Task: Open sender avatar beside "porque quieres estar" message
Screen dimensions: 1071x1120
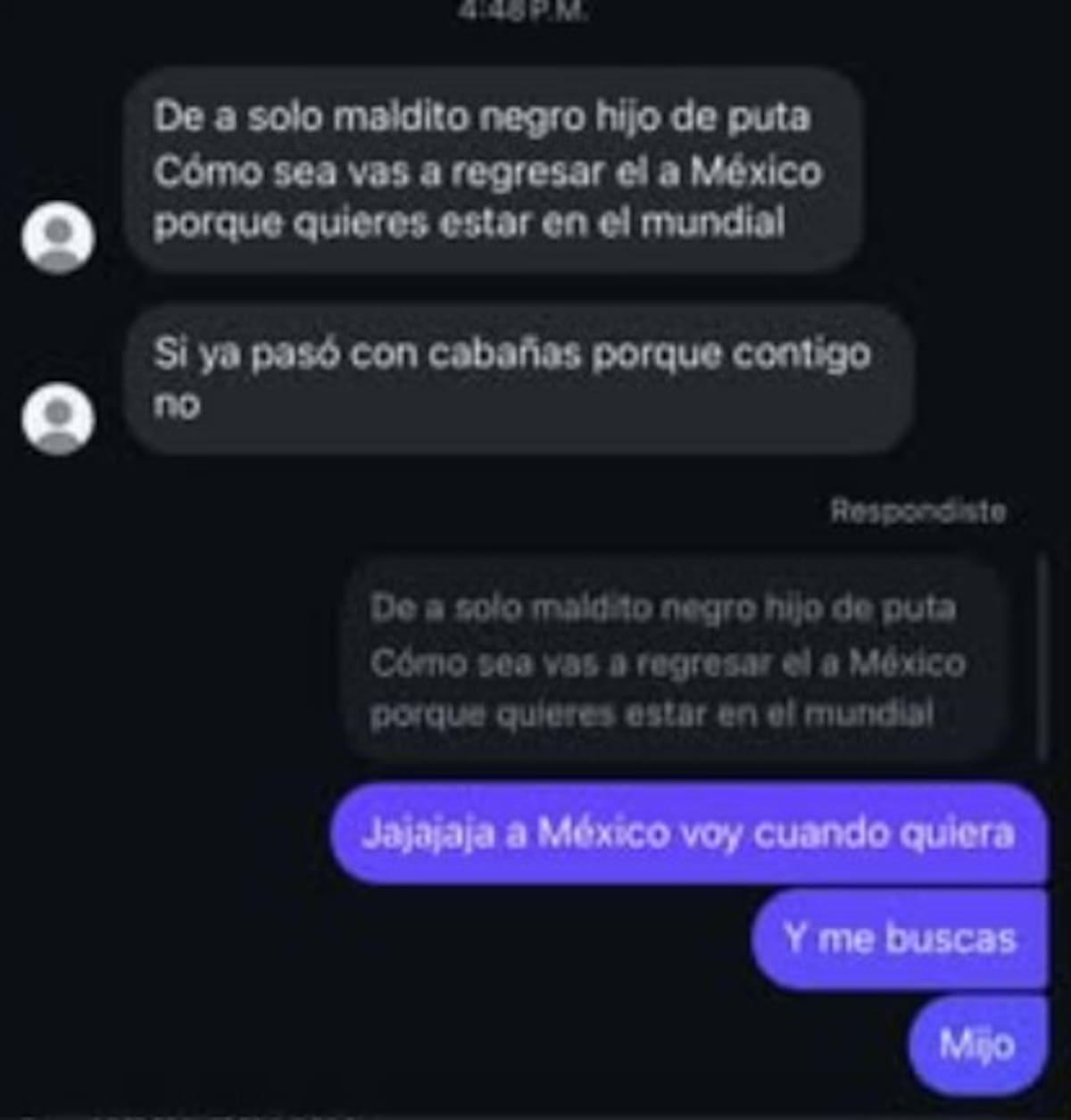Action: click(x=58, y=237)
